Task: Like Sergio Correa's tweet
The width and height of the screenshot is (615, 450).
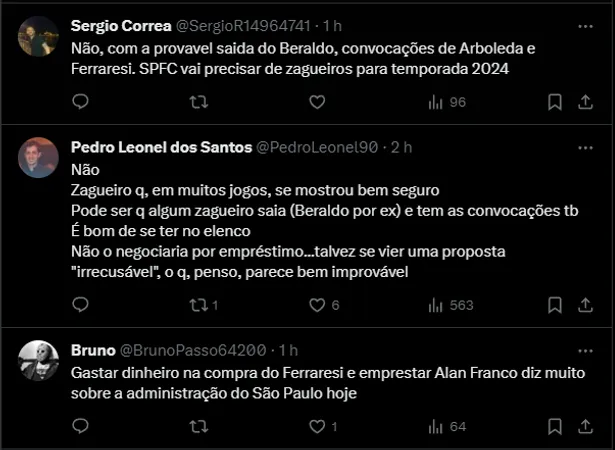Action: pyautogui.click(x=317, y=102)
